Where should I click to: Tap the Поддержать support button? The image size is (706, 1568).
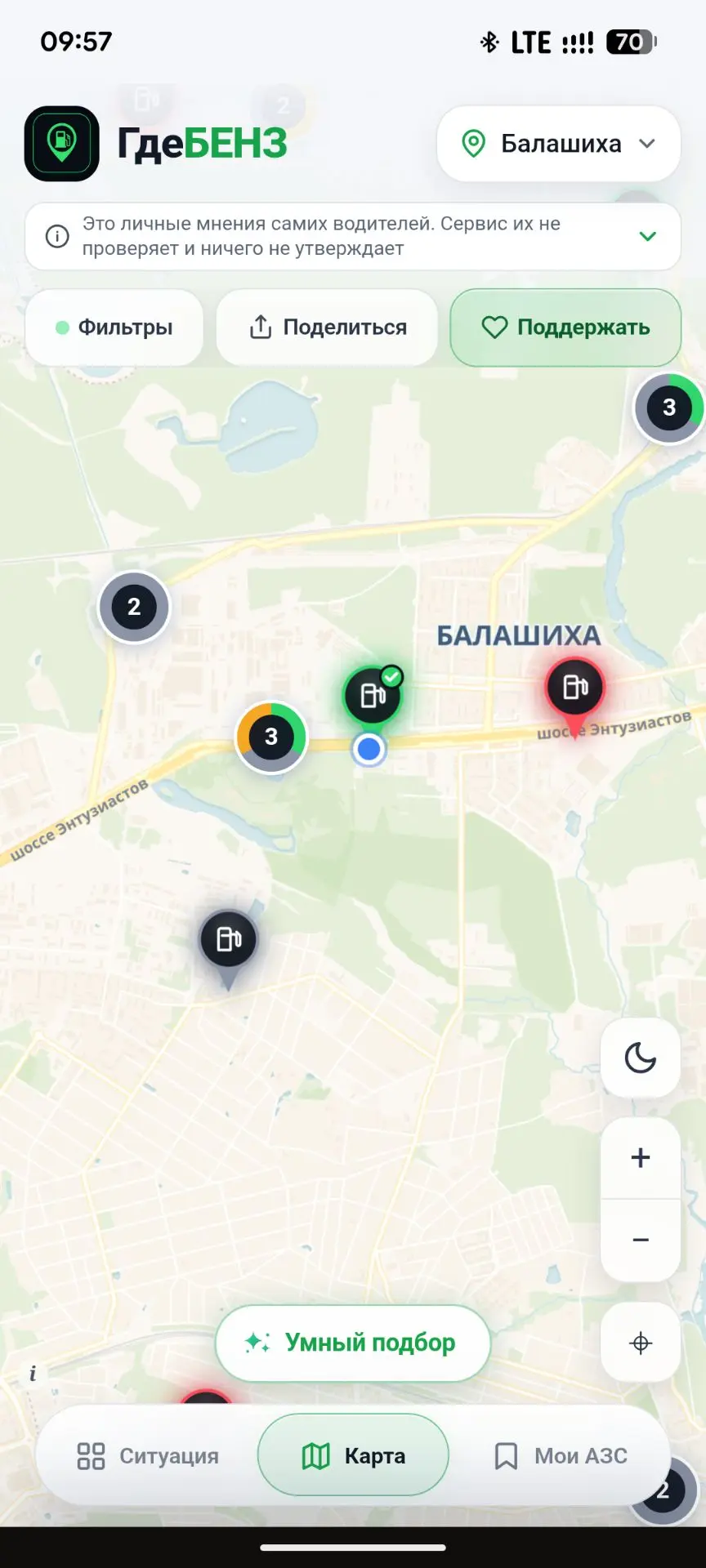565,327
